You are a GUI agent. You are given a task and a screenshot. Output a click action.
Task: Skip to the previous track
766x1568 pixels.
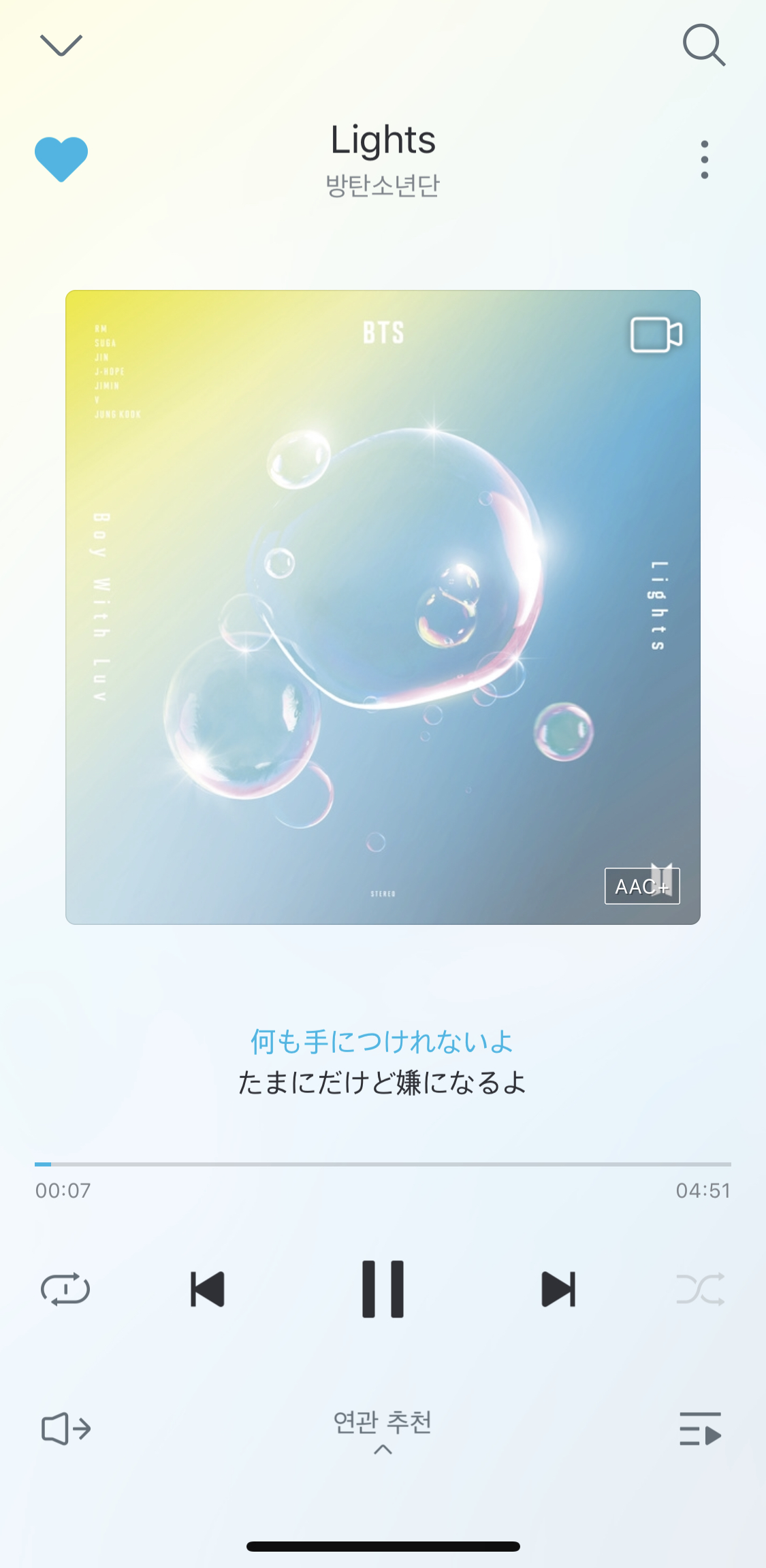(208, 1289)
